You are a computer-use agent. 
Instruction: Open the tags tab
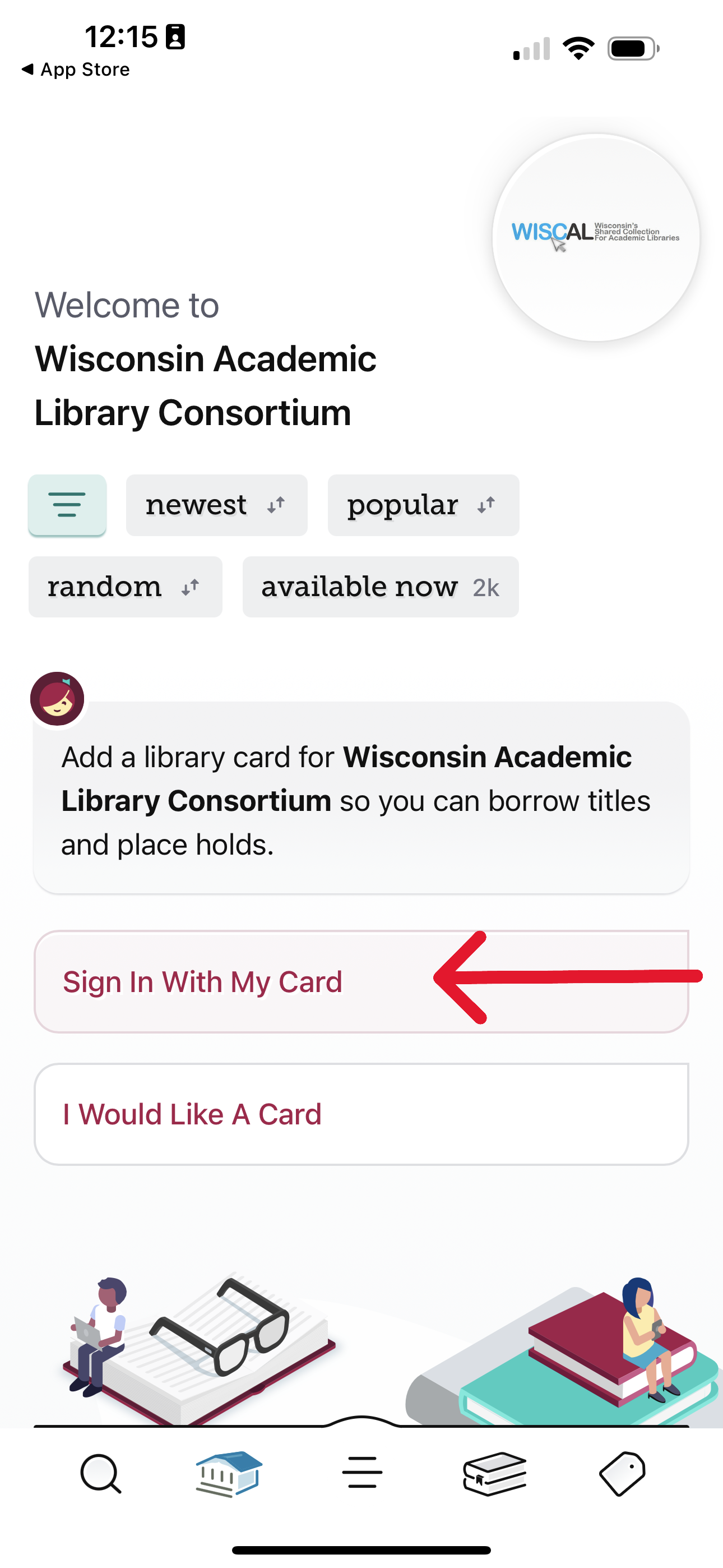[622, 1474]
